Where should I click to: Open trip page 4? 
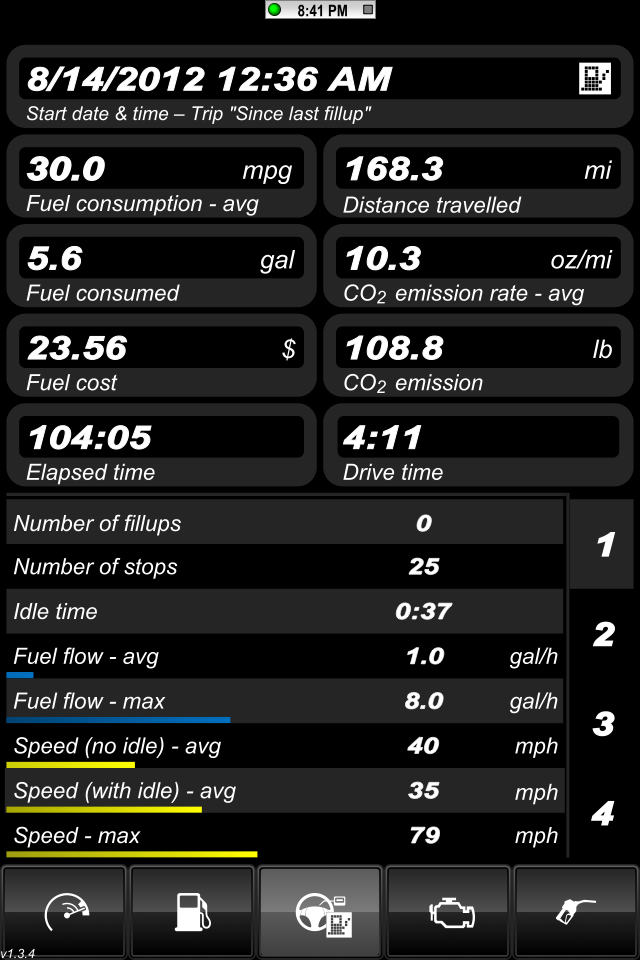click(x=603, y=813)
